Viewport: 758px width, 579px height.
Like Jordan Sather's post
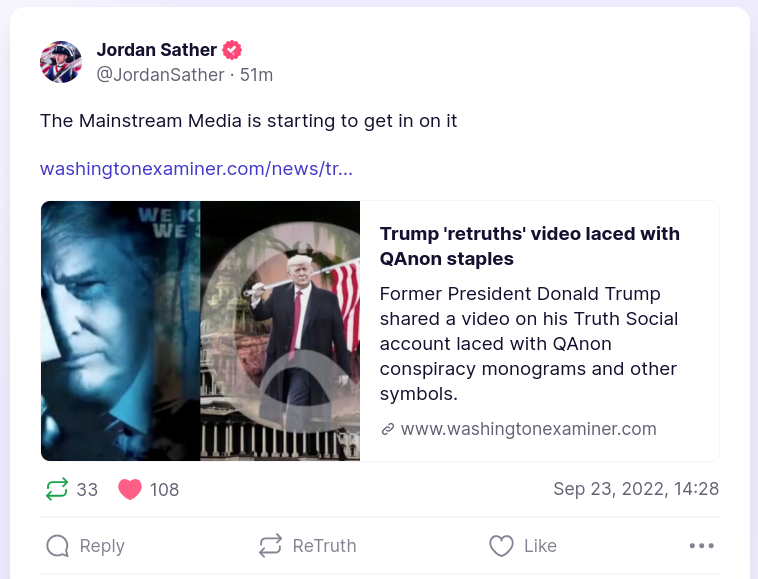(523, 545)
